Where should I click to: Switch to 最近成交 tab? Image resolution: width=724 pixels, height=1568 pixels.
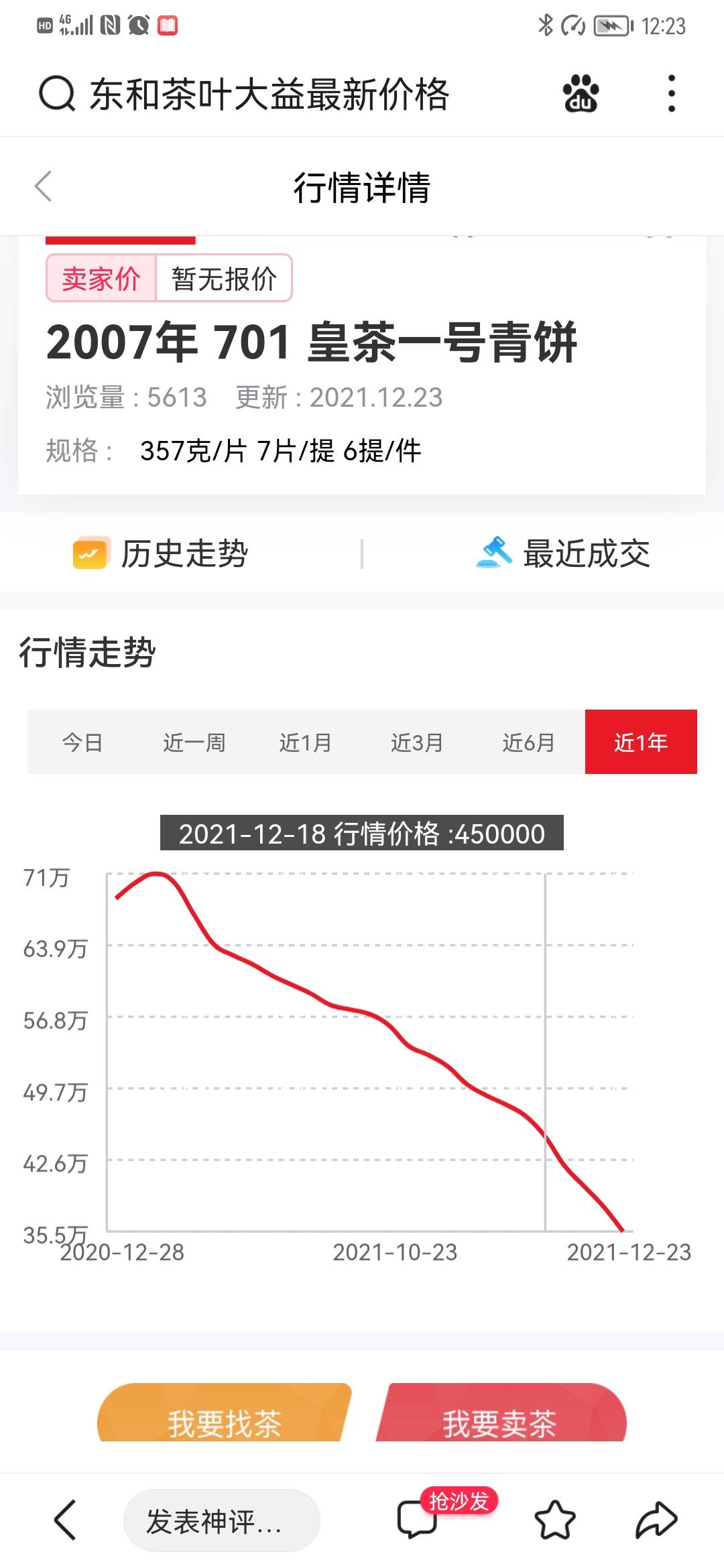tap(562, 553)
